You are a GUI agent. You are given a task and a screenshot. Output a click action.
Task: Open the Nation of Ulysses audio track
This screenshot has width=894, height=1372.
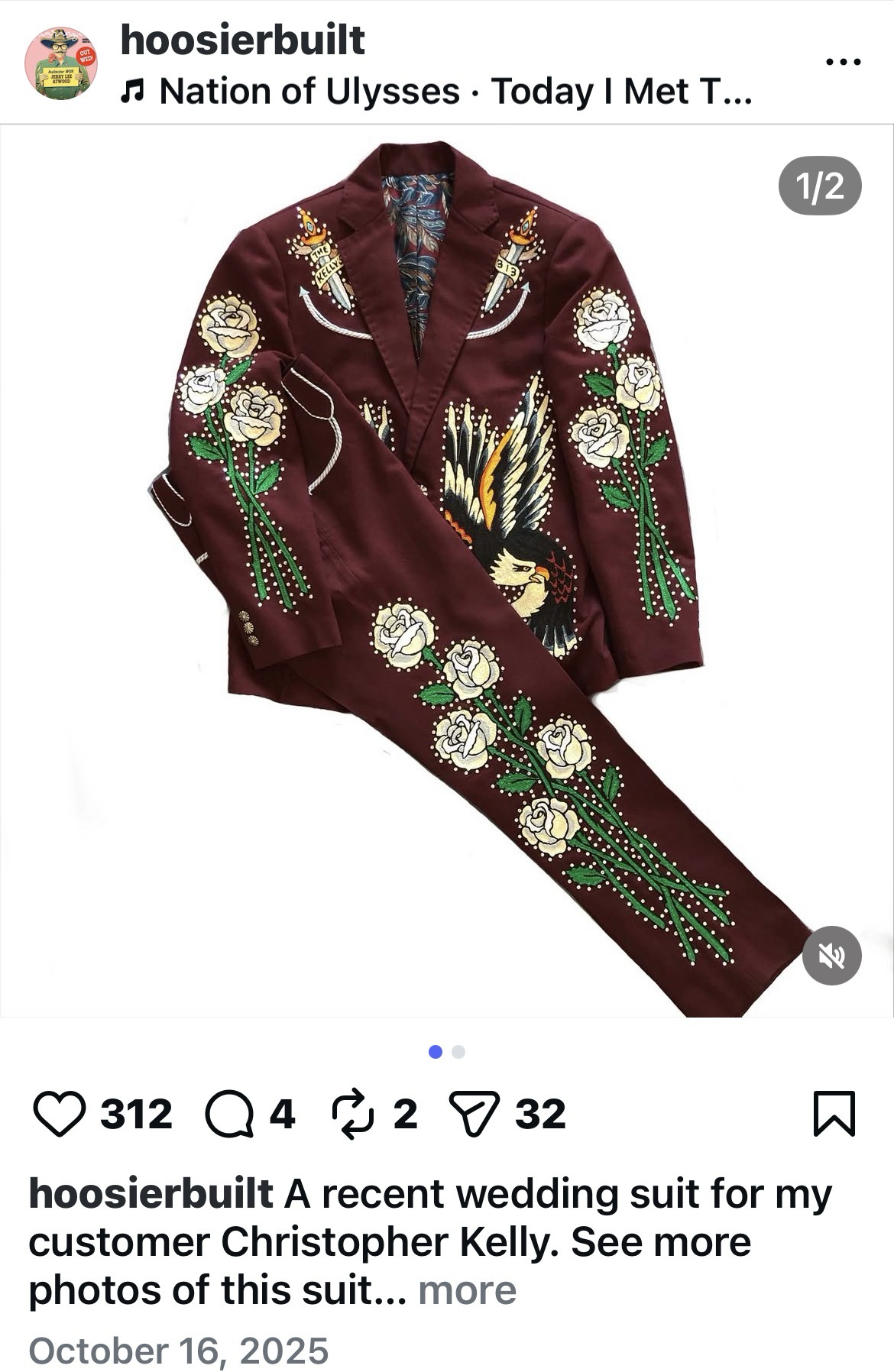(436, 92)
